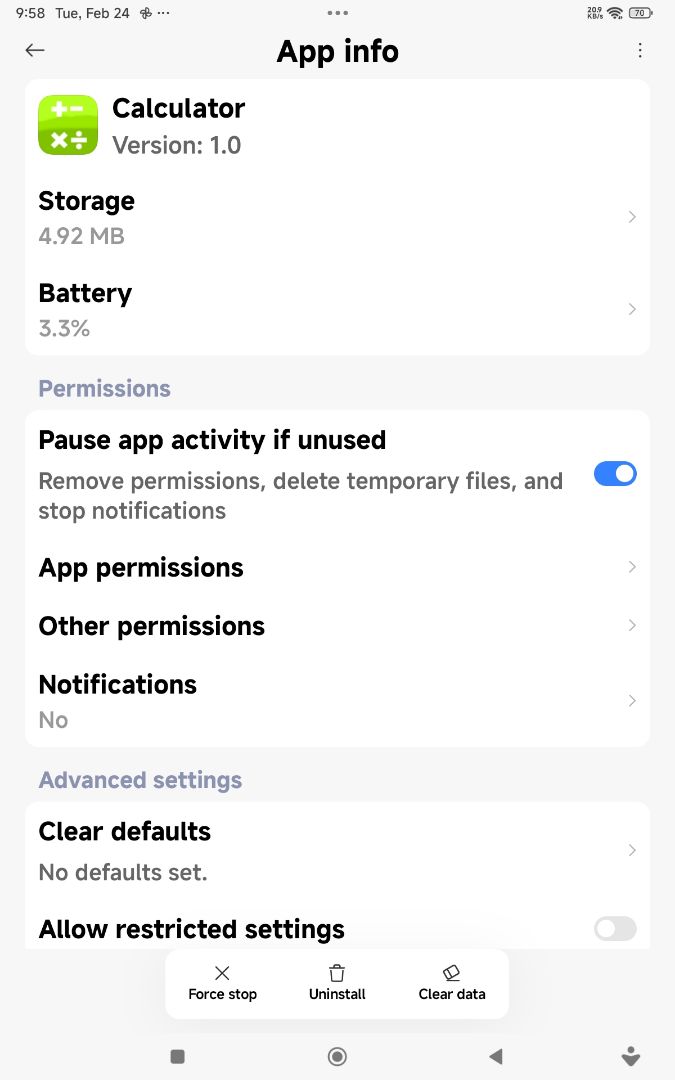The width and height of the screenshot is (675, 1080).
Task: Enable Allow restricted settings
Action: [615, 929]
